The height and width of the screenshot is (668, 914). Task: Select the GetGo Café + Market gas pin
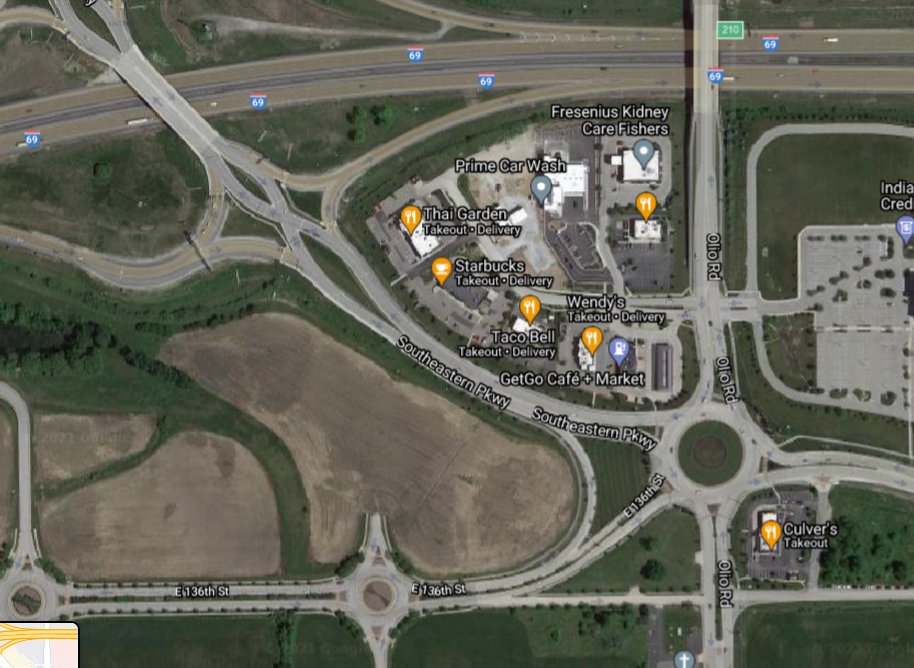[x=619, y=349]
